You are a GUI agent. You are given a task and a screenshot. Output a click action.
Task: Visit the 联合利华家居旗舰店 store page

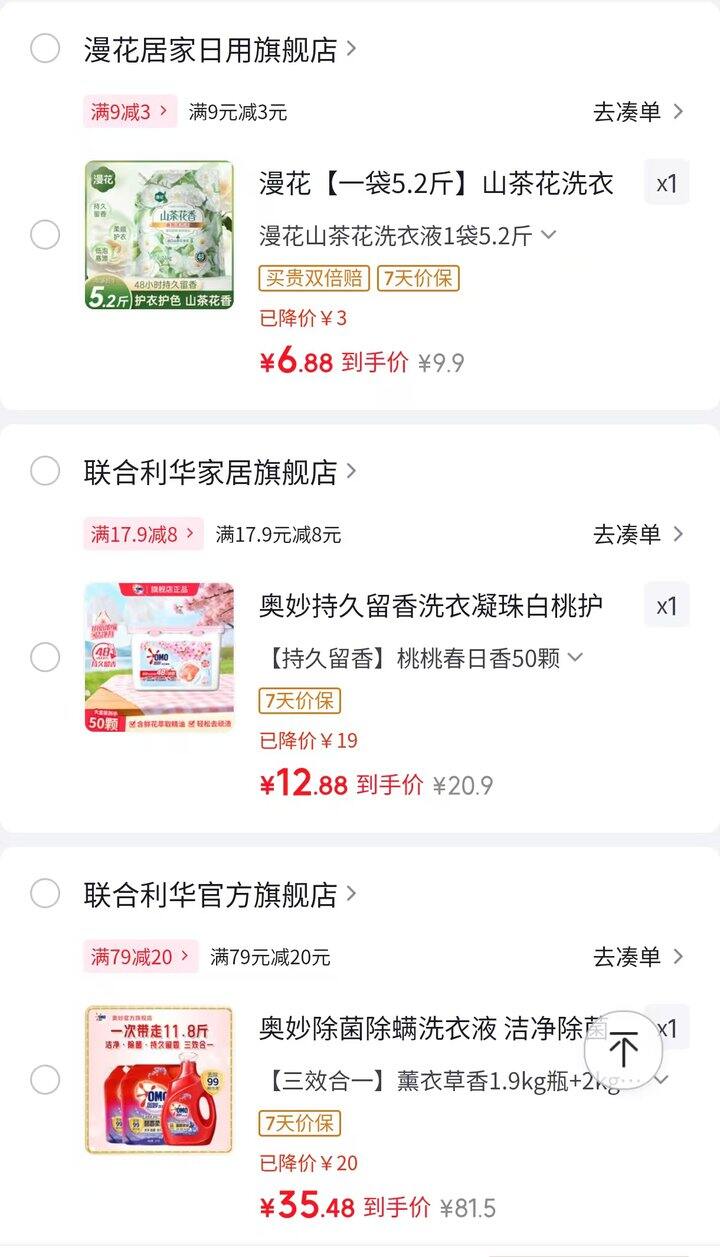[x=220, y=472]
